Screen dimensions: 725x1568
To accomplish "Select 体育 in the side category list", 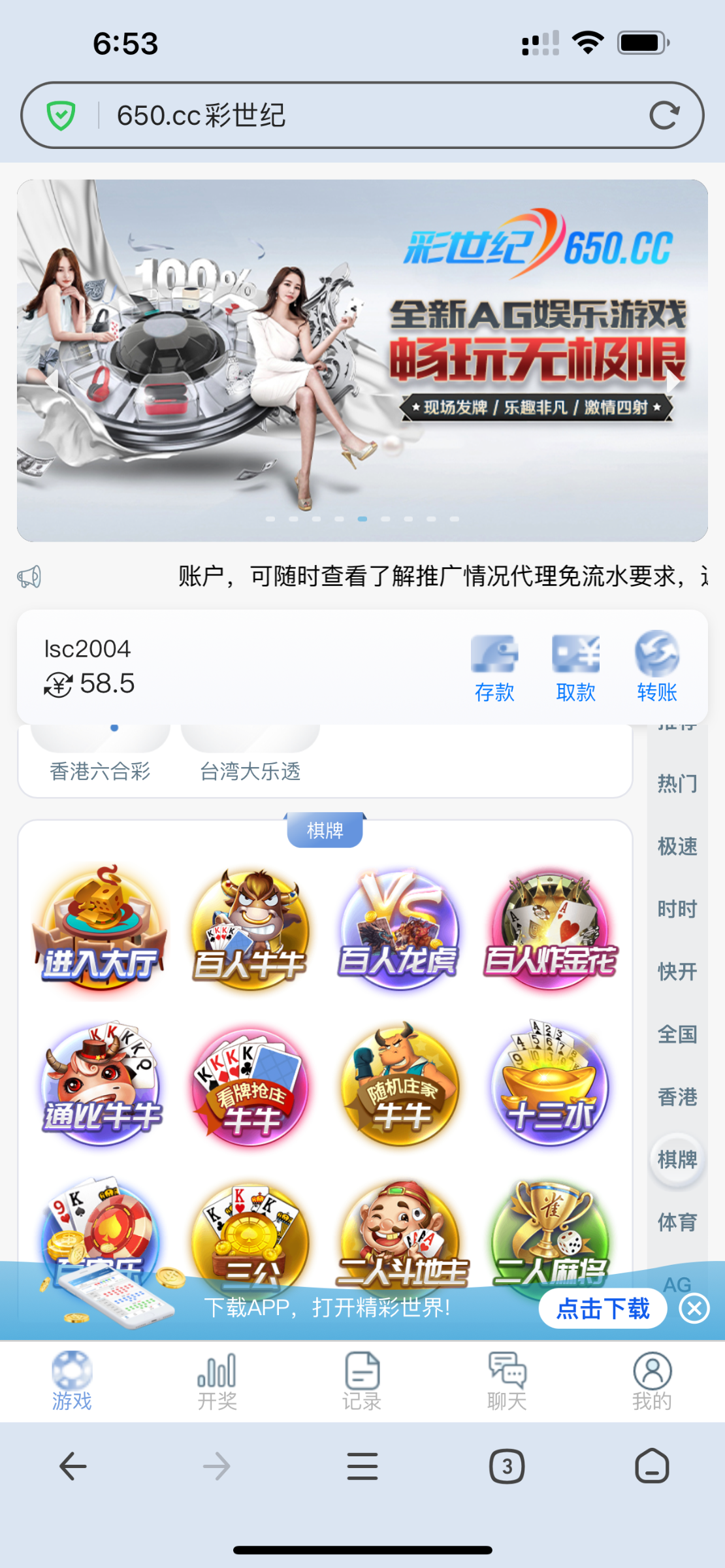I will (677, 1222).
